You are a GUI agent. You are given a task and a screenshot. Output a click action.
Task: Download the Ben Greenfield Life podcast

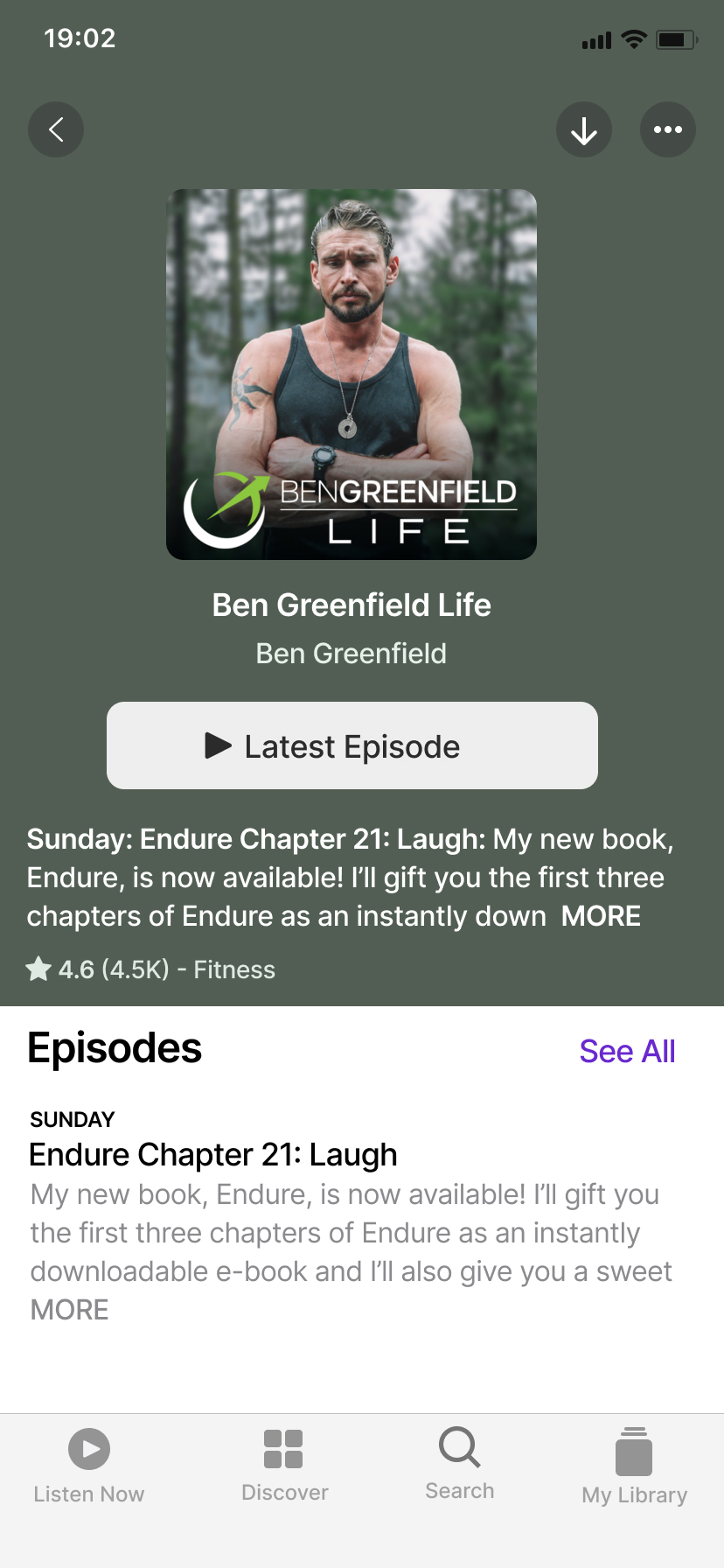tap(584, 130)
